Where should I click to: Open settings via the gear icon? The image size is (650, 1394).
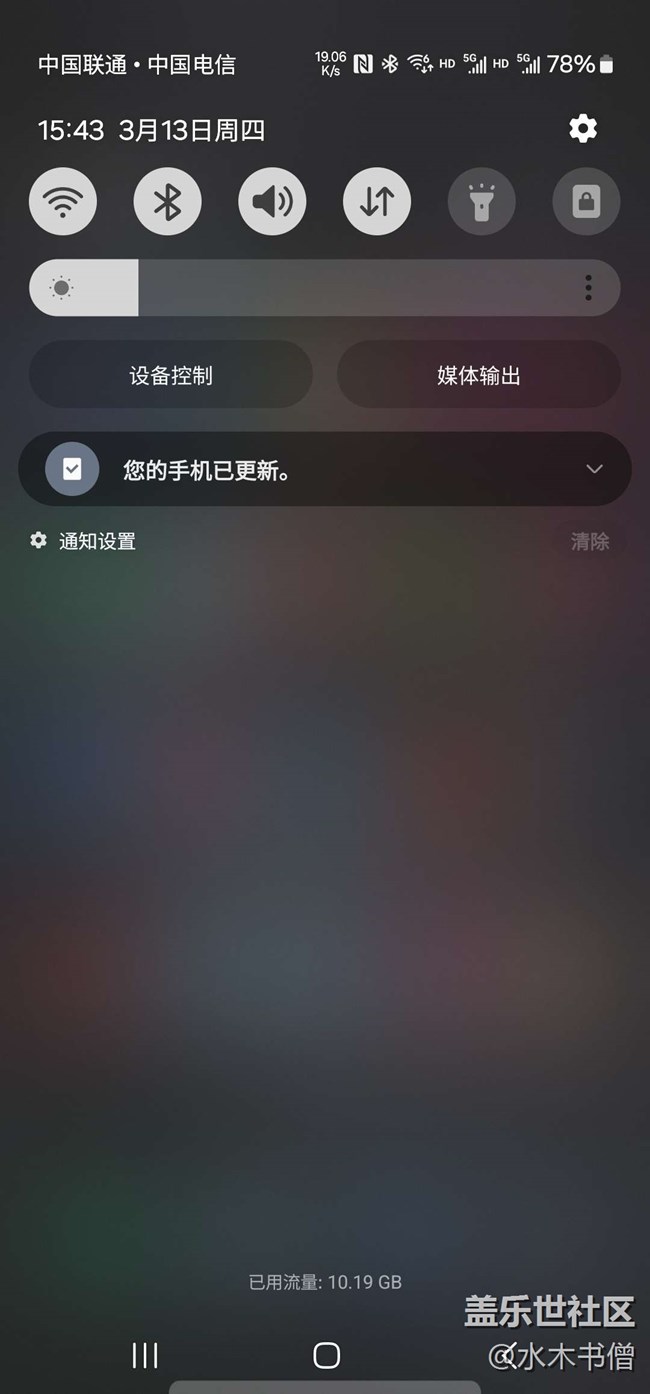coord(583,128)
